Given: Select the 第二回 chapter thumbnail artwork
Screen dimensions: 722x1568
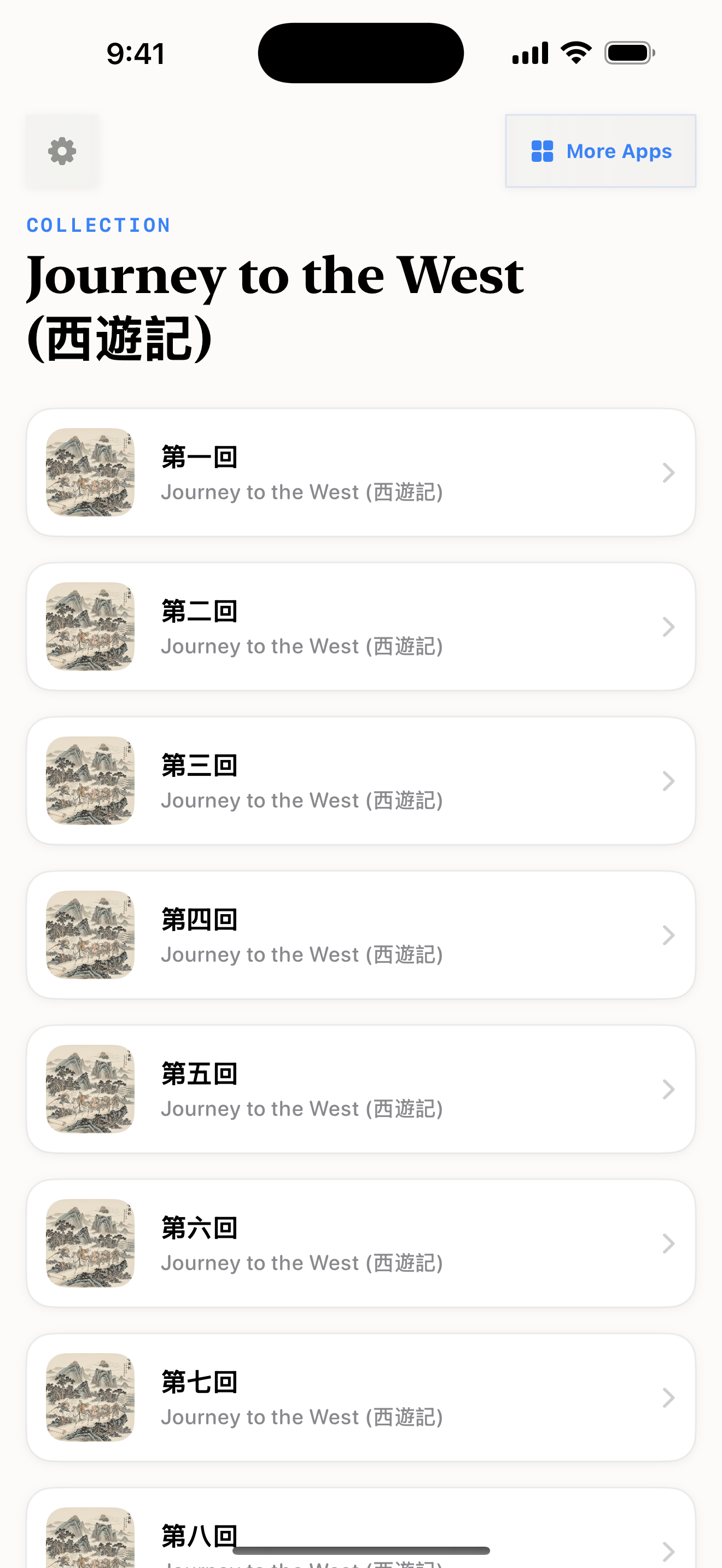Looking at the screenshot, I should (x=90, y=627).
